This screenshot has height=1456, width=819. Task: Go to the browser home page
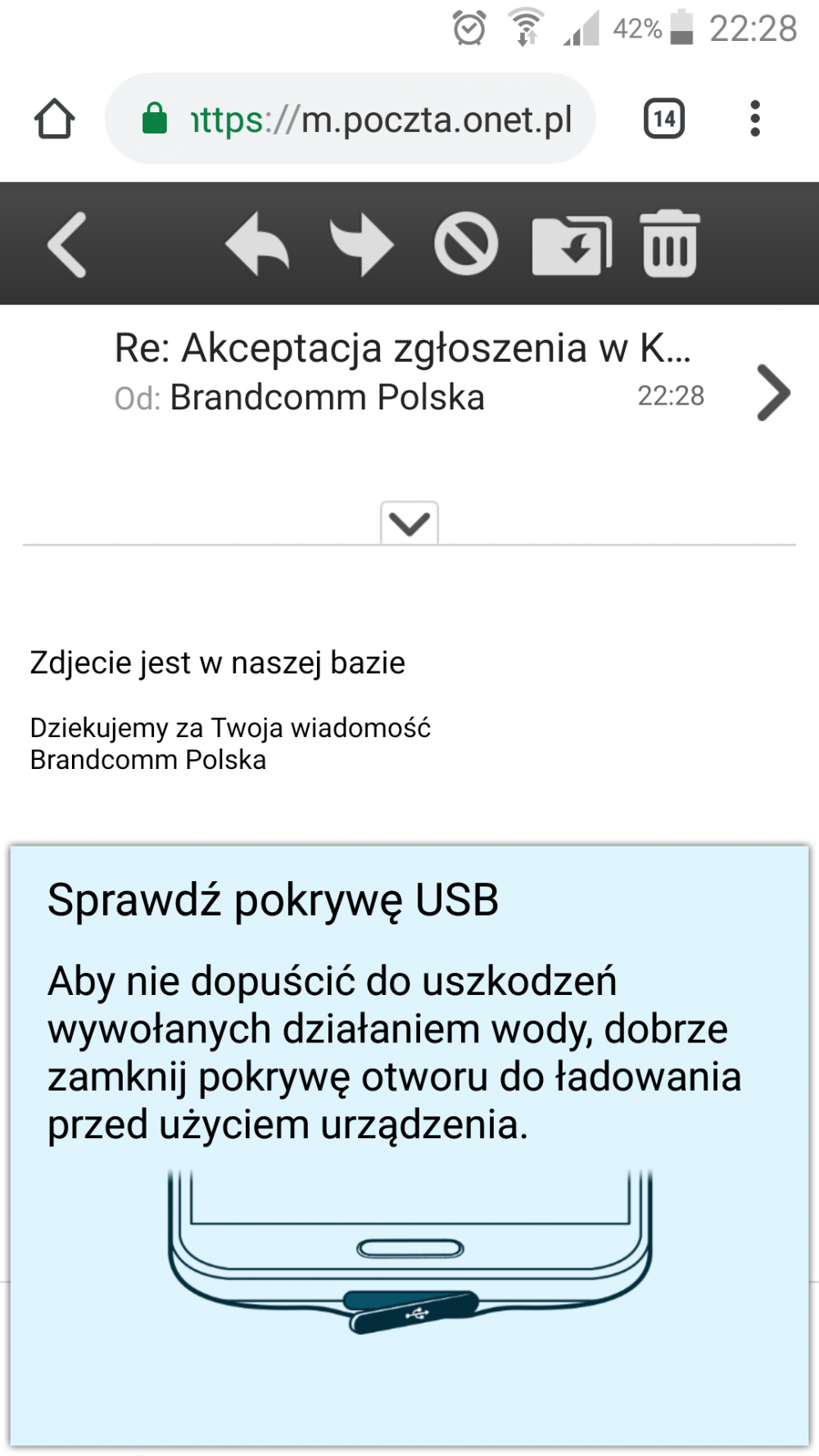point(55,120)
